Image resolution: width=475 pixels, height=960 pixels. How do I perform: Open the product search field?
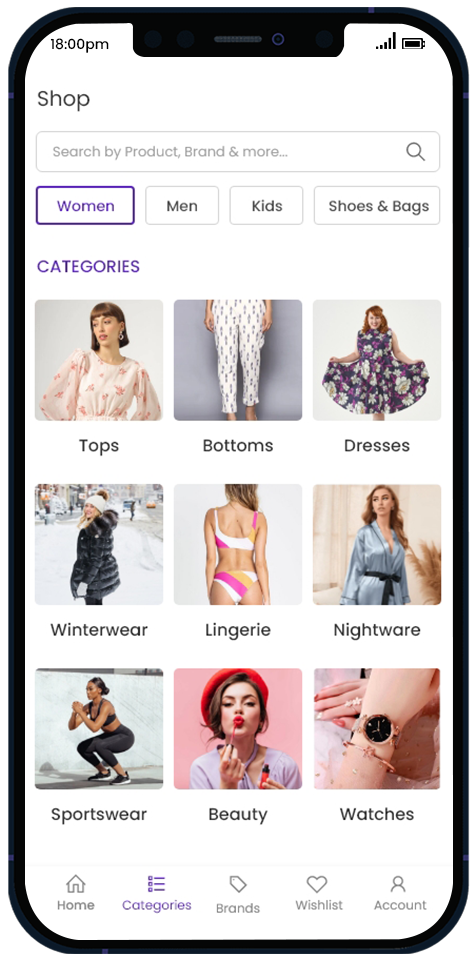pyautogui.click(x=238, y=151)
